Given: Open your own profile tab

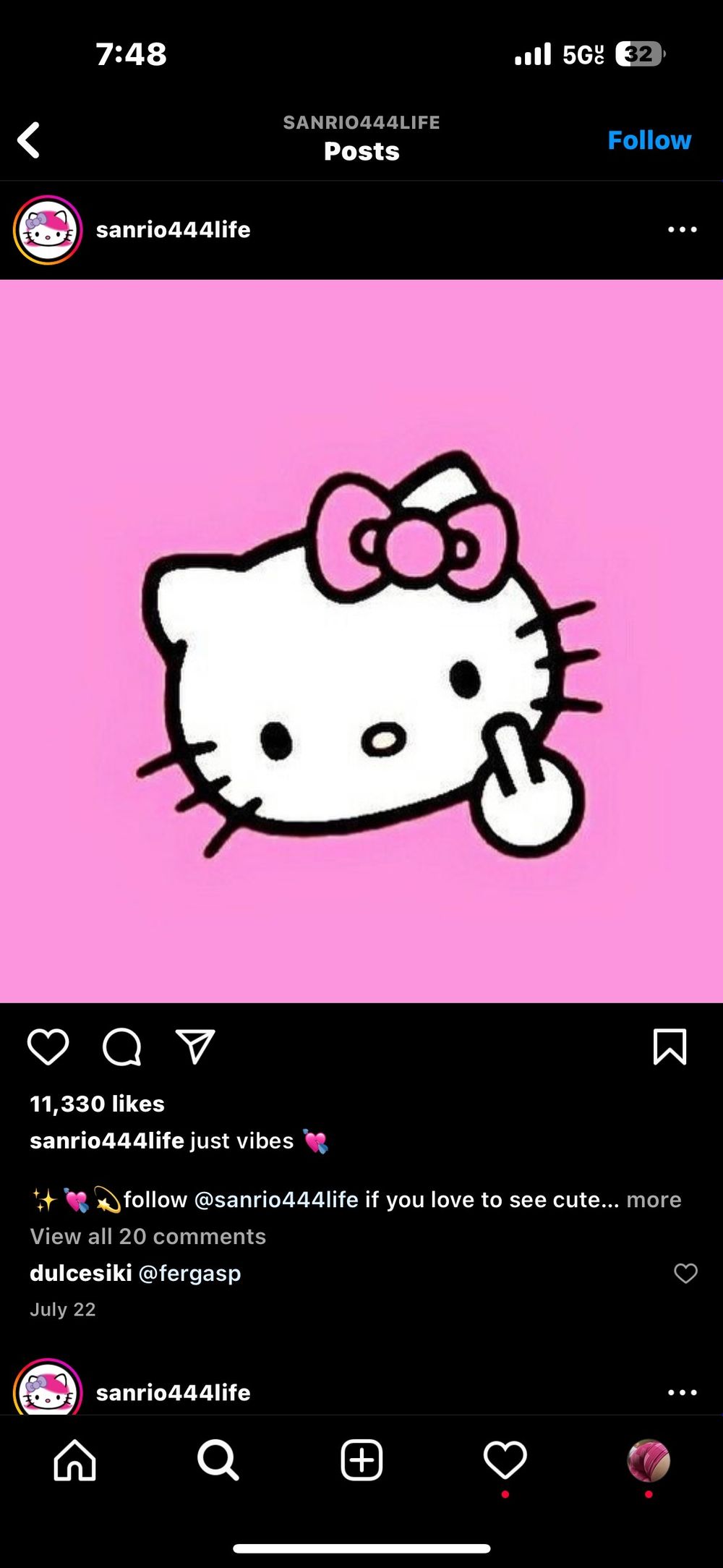Looking at the screenshot, I should coord(649,1460).
